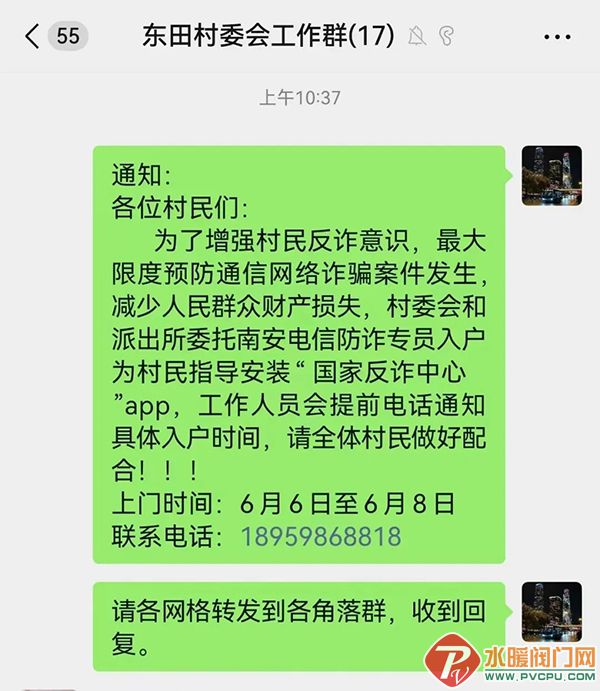Open sender avatar beside the 通知 message
The width and height of the screenshot is (600, 691).
click(552, 175)
